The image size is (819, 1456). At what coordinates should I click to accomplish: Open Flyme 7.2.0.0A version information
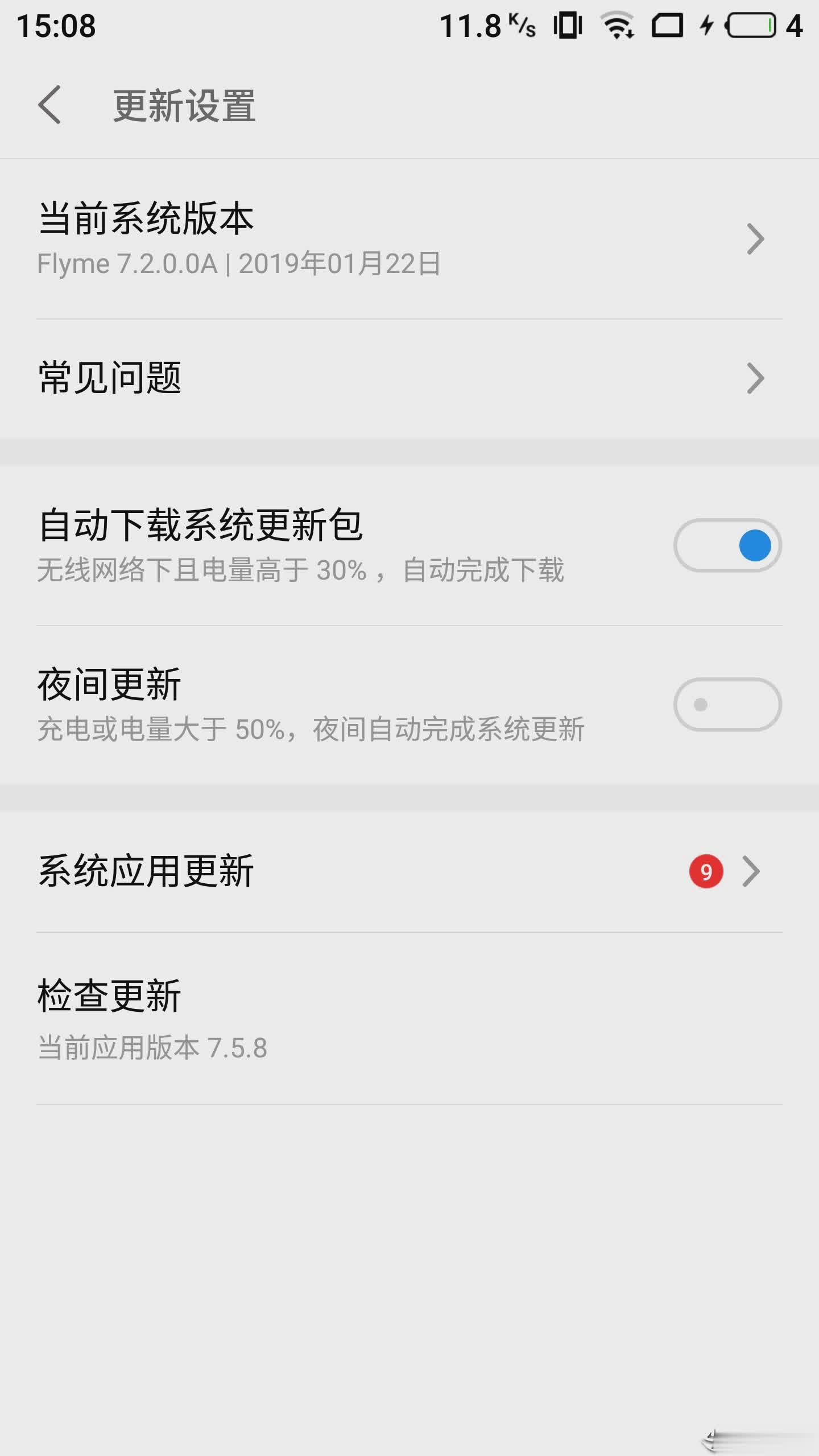tap(238, 265)
